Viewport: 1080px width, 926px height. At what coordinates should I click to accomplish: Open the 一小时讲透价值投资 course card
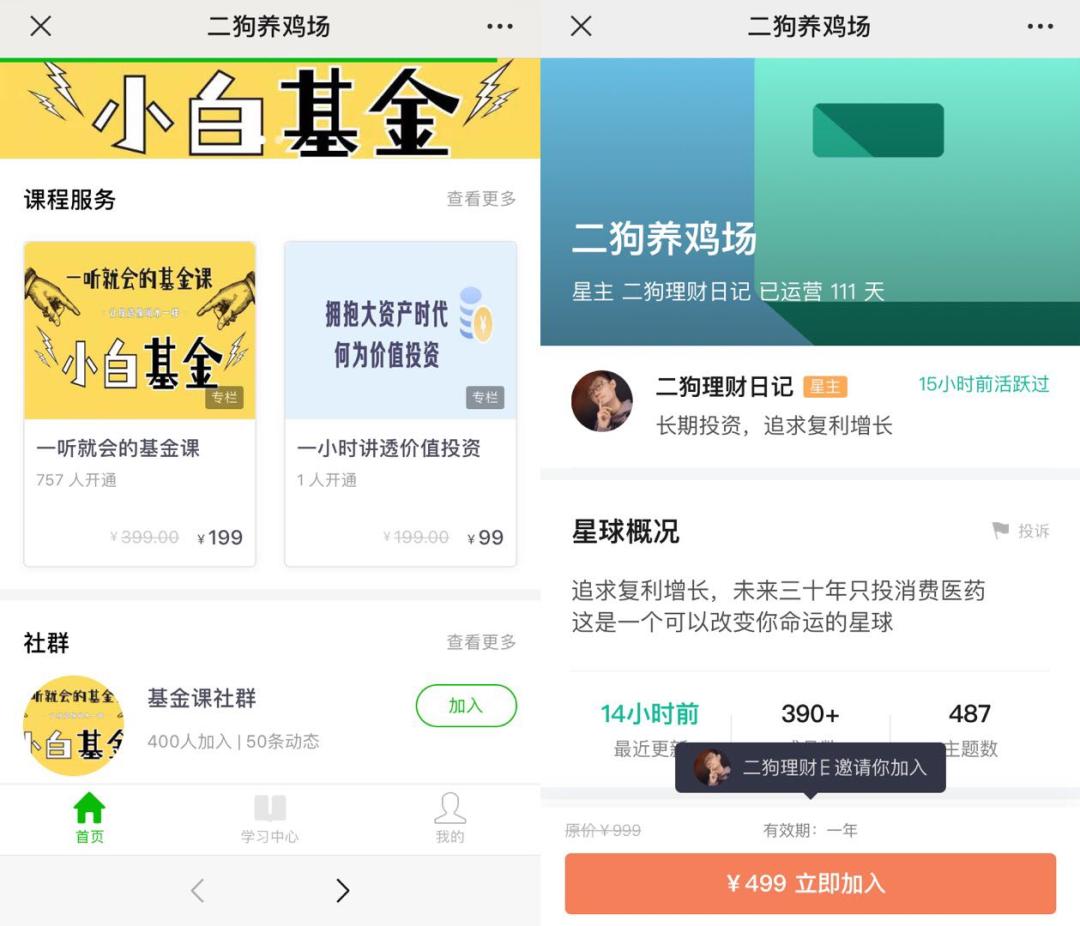pyautogui.click(x=400, y=403)
